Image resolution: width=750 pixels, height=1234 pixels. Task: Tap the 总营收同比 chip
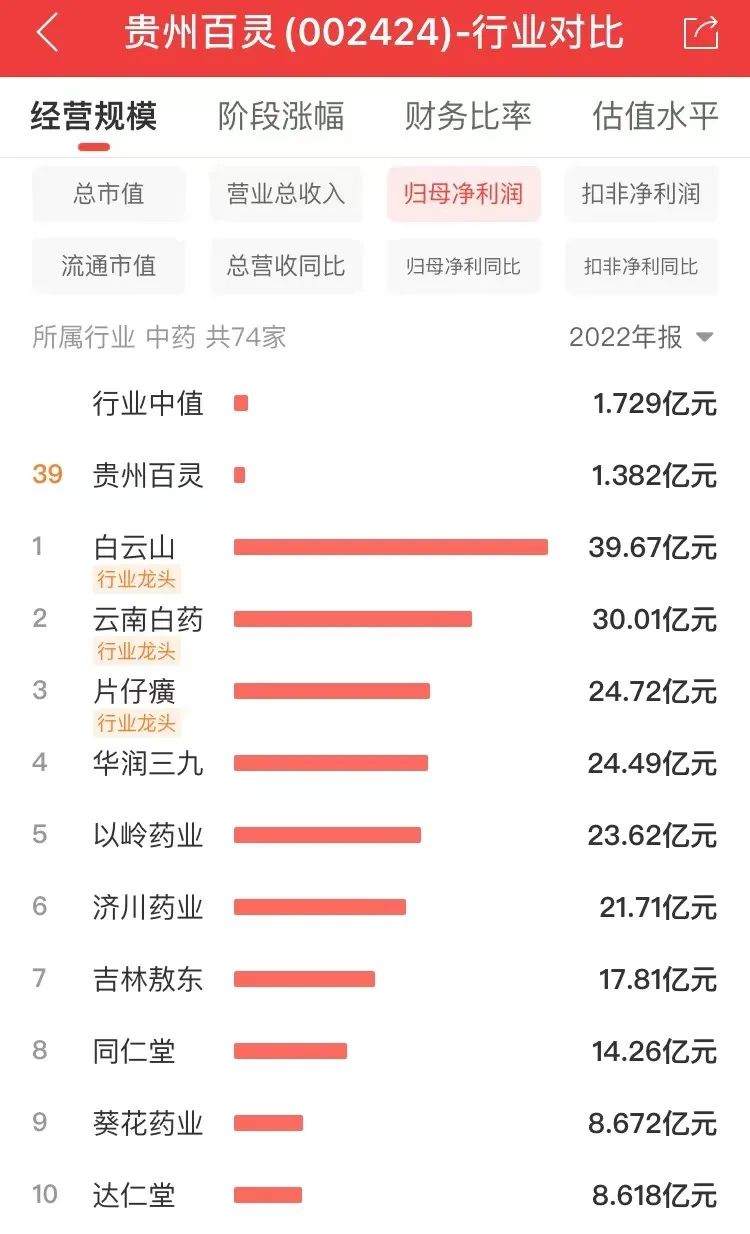click(286, 266)
